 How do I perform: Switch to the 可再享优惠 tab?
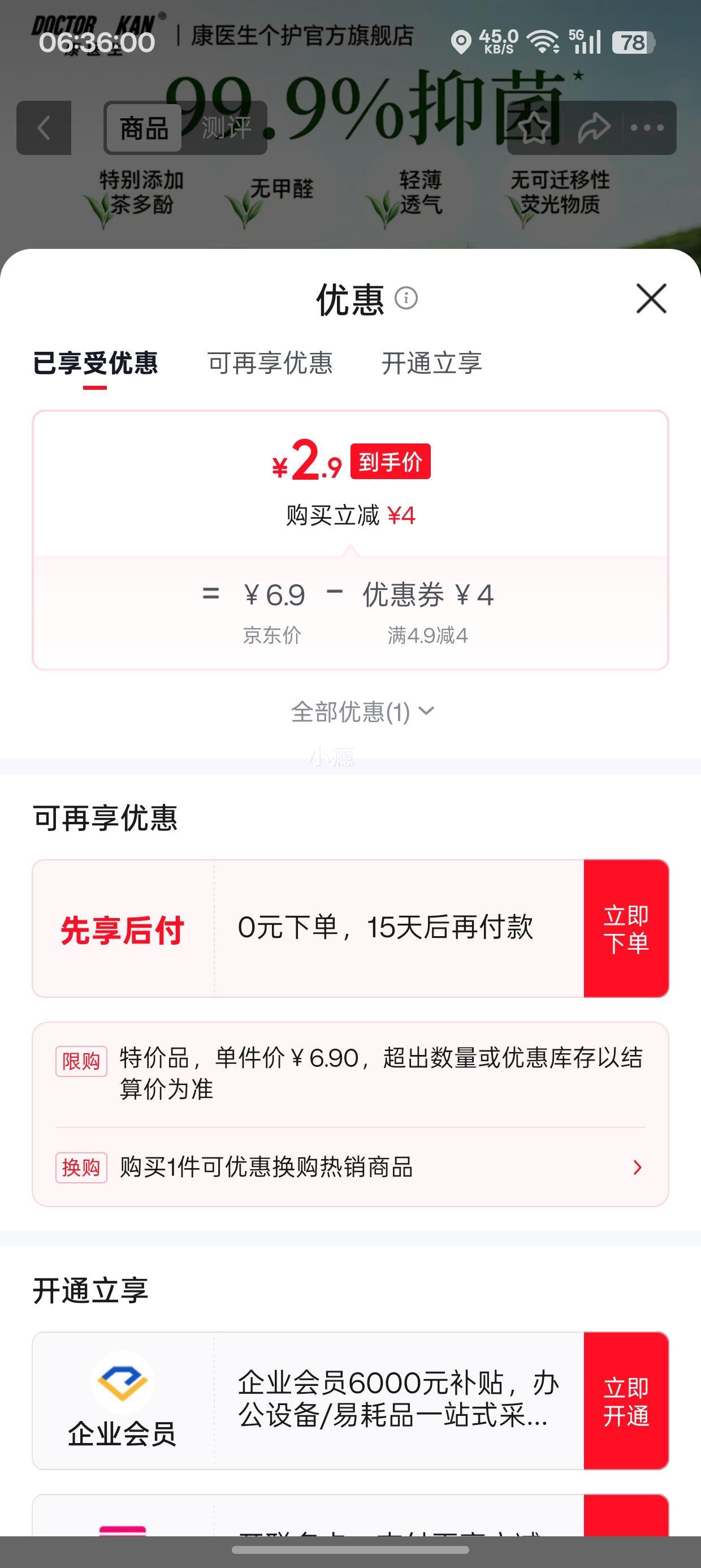click(270, 363)
